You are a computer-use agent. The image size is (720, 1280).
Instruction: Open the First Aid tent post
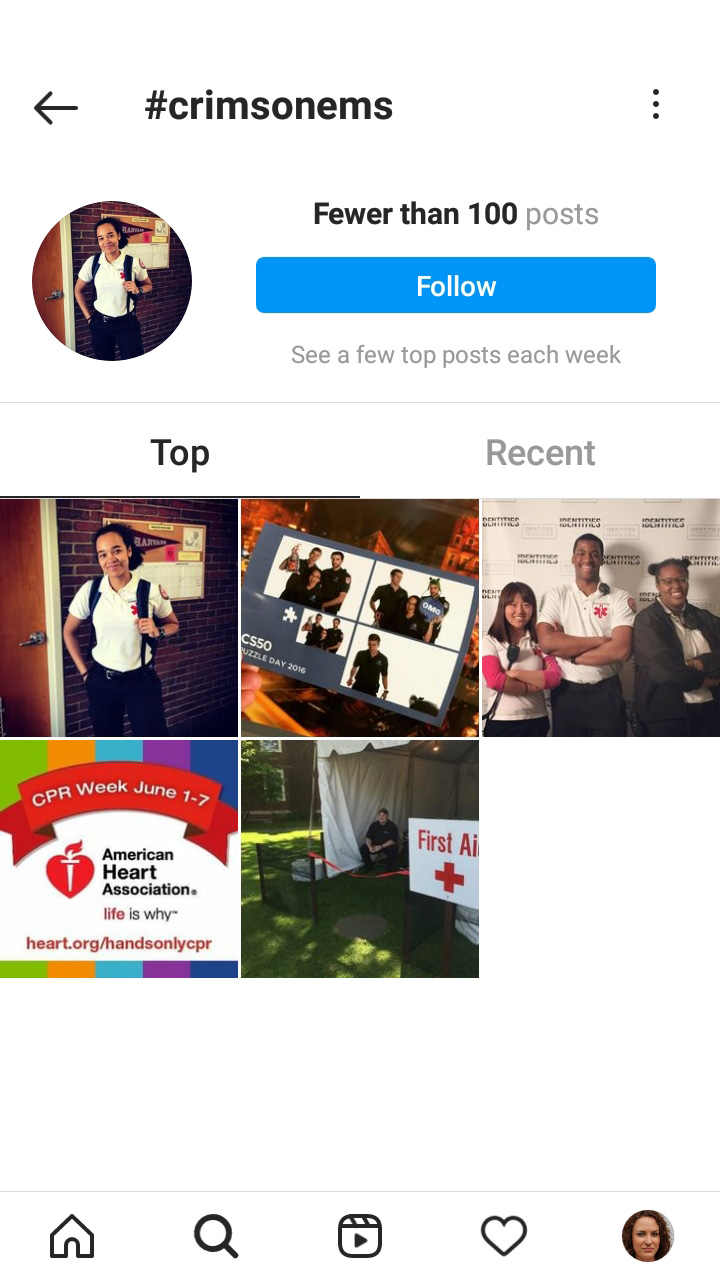click(360, 859)
